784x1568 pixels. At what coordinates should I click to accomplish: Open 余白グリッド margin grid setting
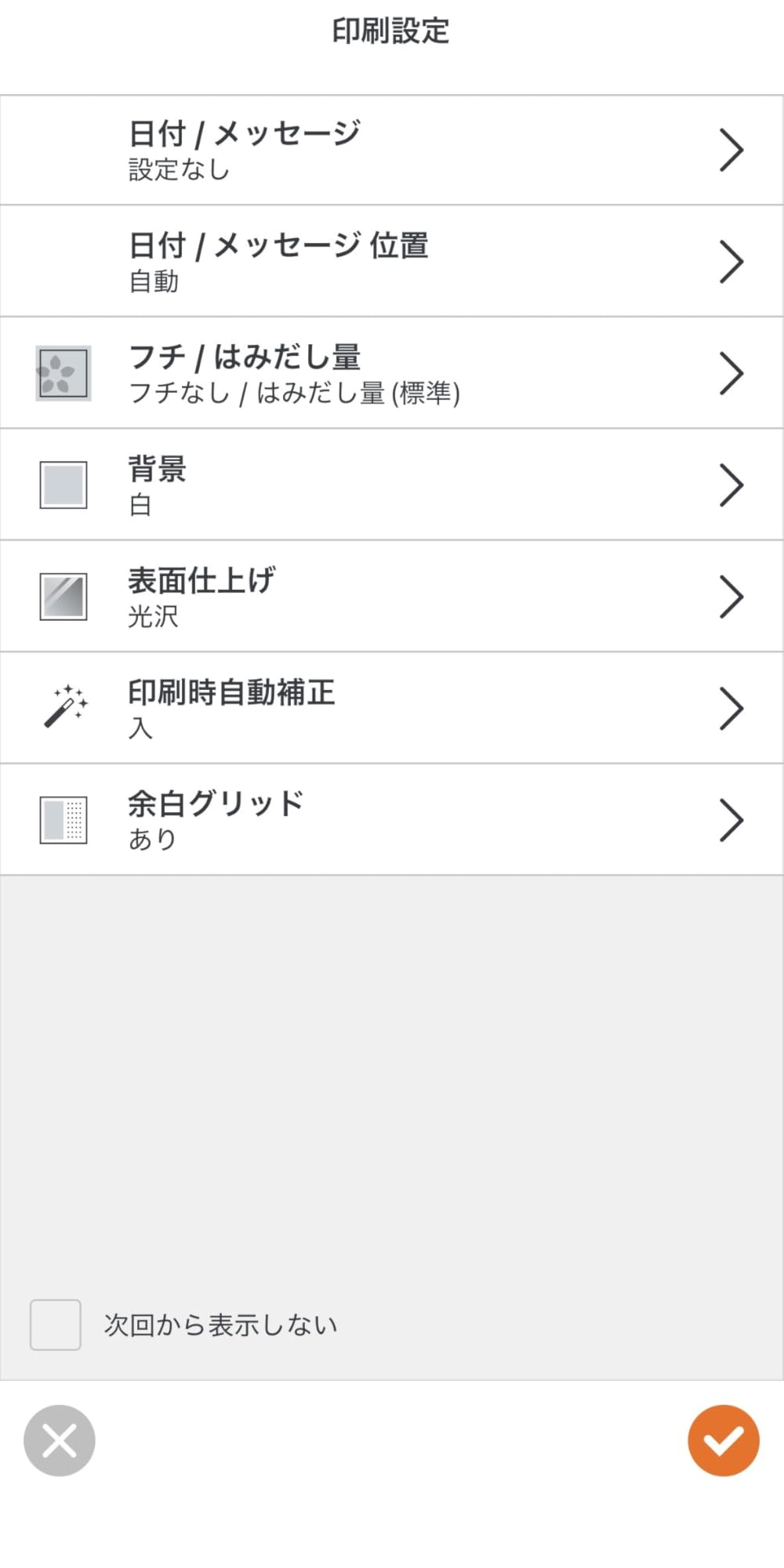coord(392,819)
